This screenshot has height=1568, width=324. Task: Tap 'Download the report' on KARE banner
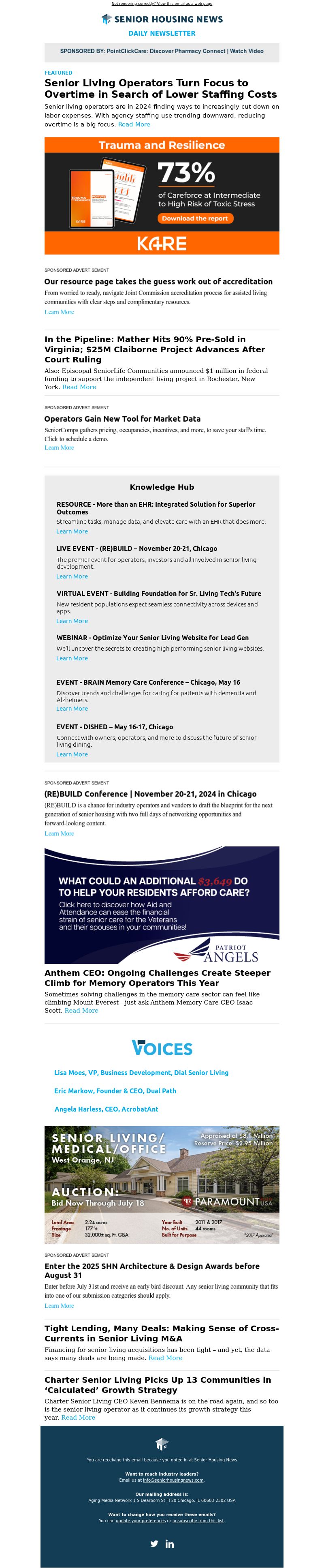pos(194,218)
